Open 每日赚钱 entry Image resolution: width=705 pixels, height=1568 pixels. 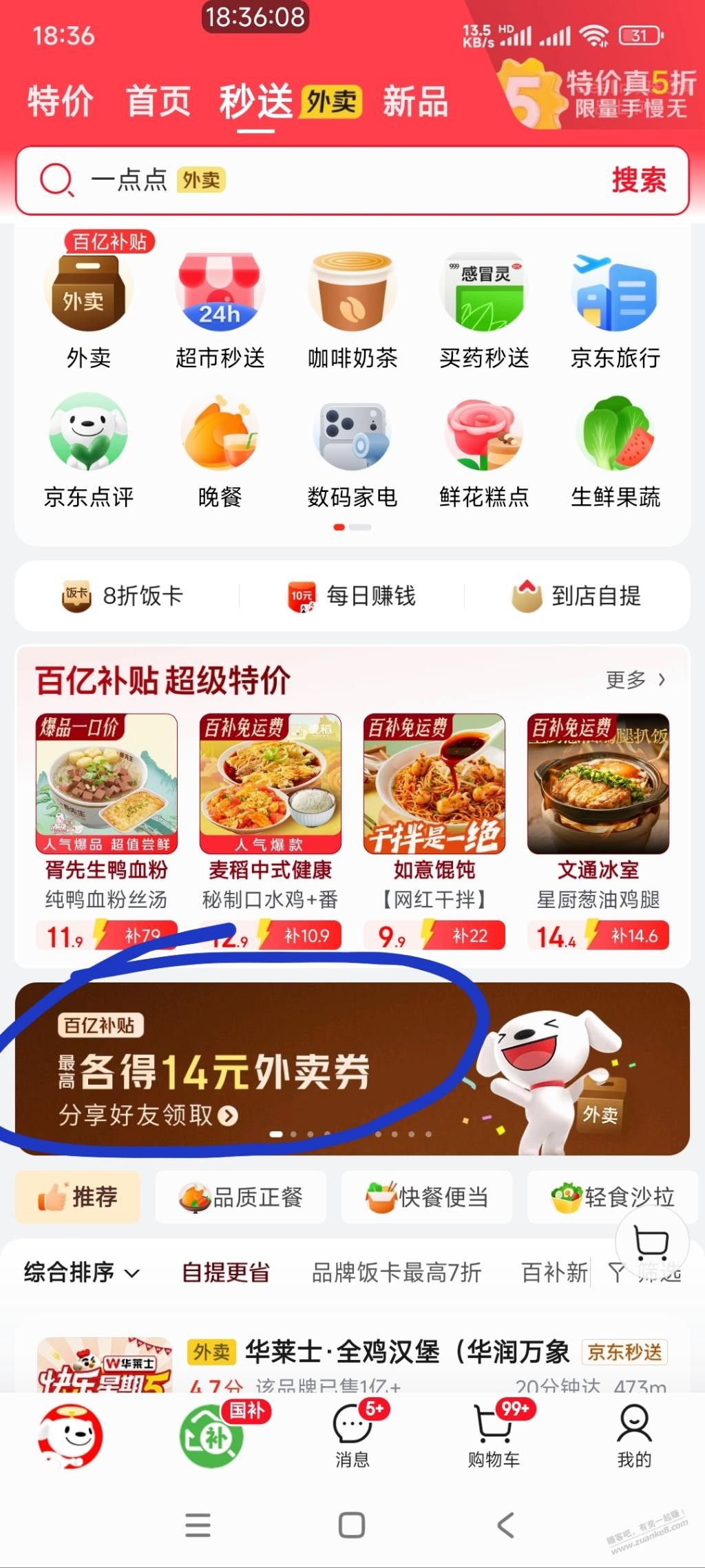(x=352, y=596)
